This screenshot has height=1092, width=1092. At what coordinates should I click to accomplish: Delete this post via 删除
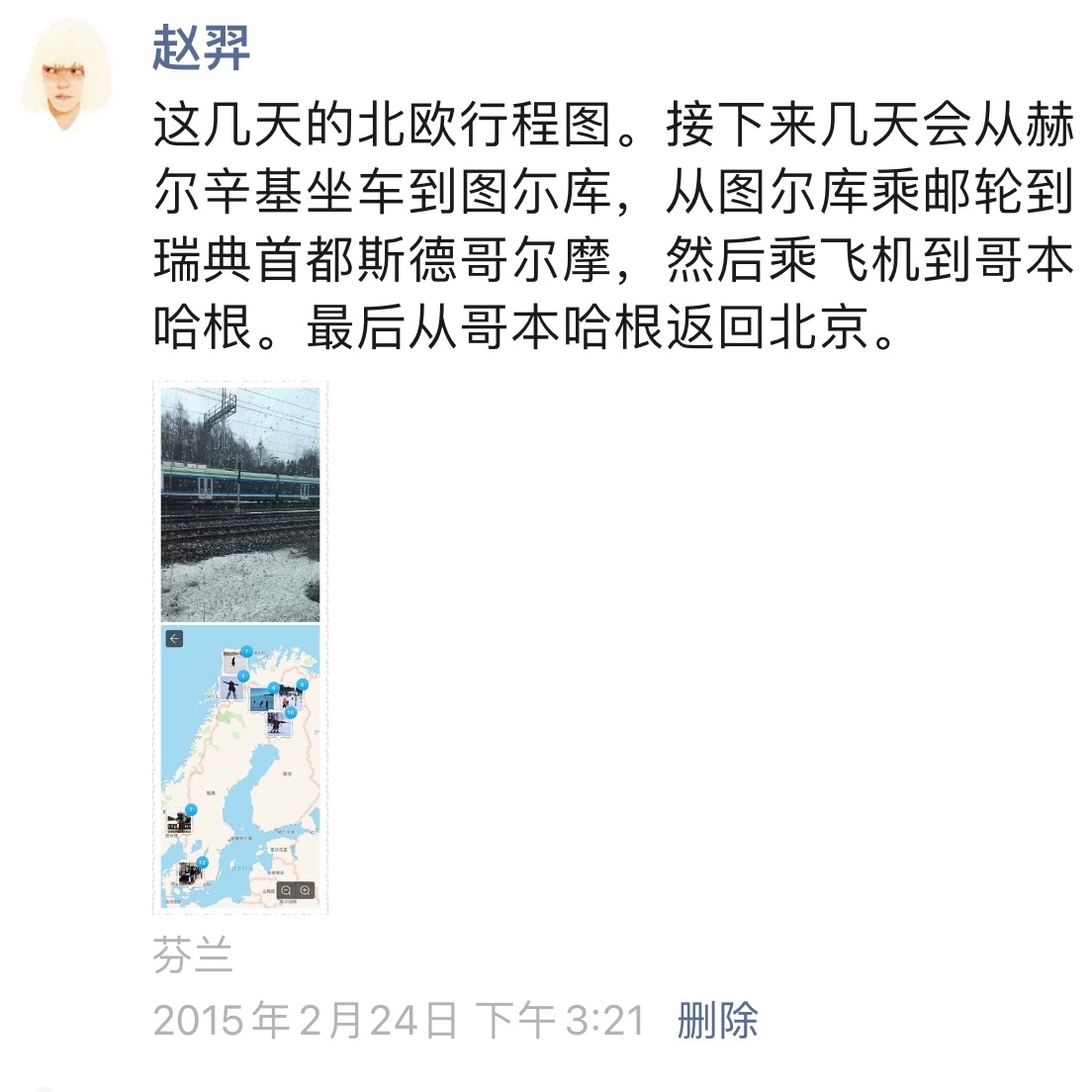point(717,1021)
